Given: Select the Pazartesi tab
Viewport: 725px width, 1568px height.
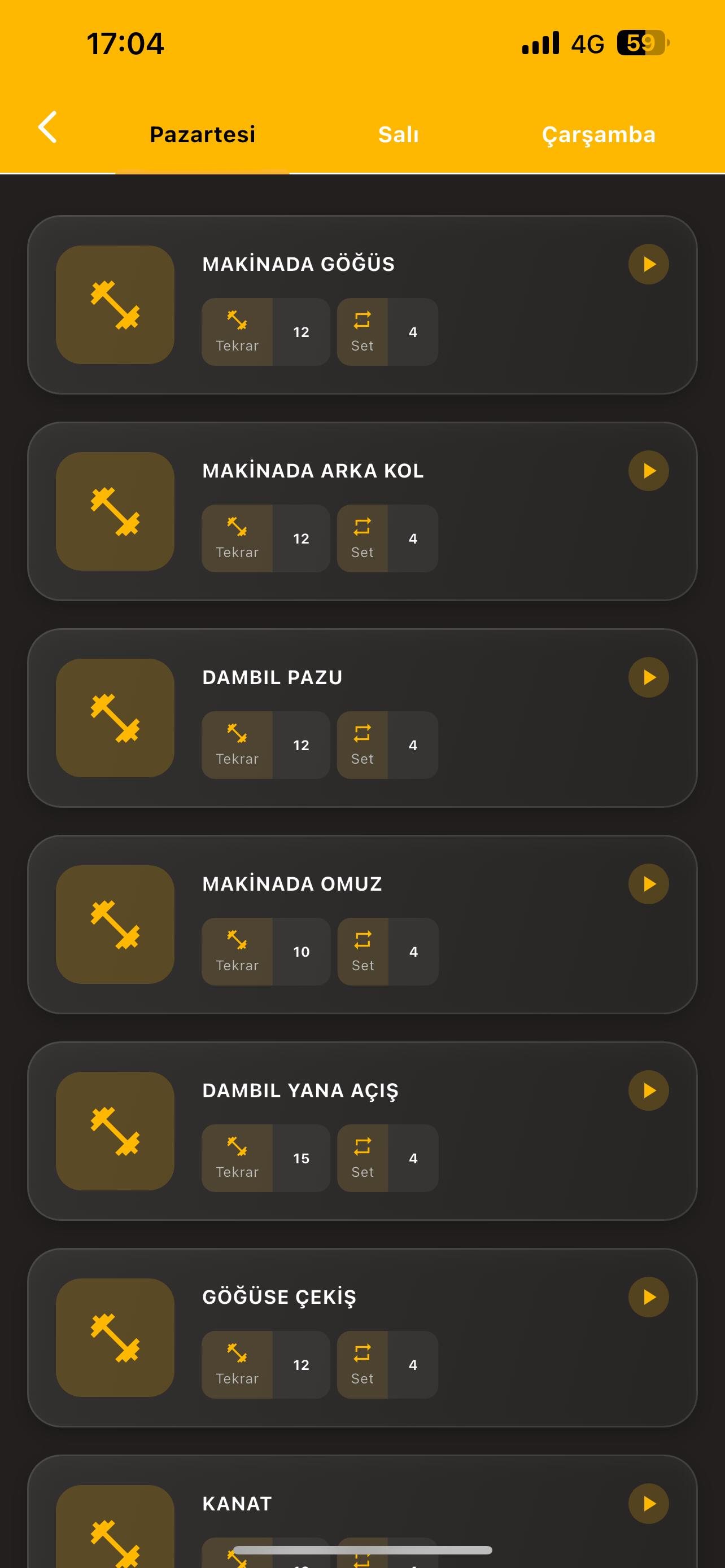Looking at the screenshot, I should pyautogui.click(x=202, y=134).
